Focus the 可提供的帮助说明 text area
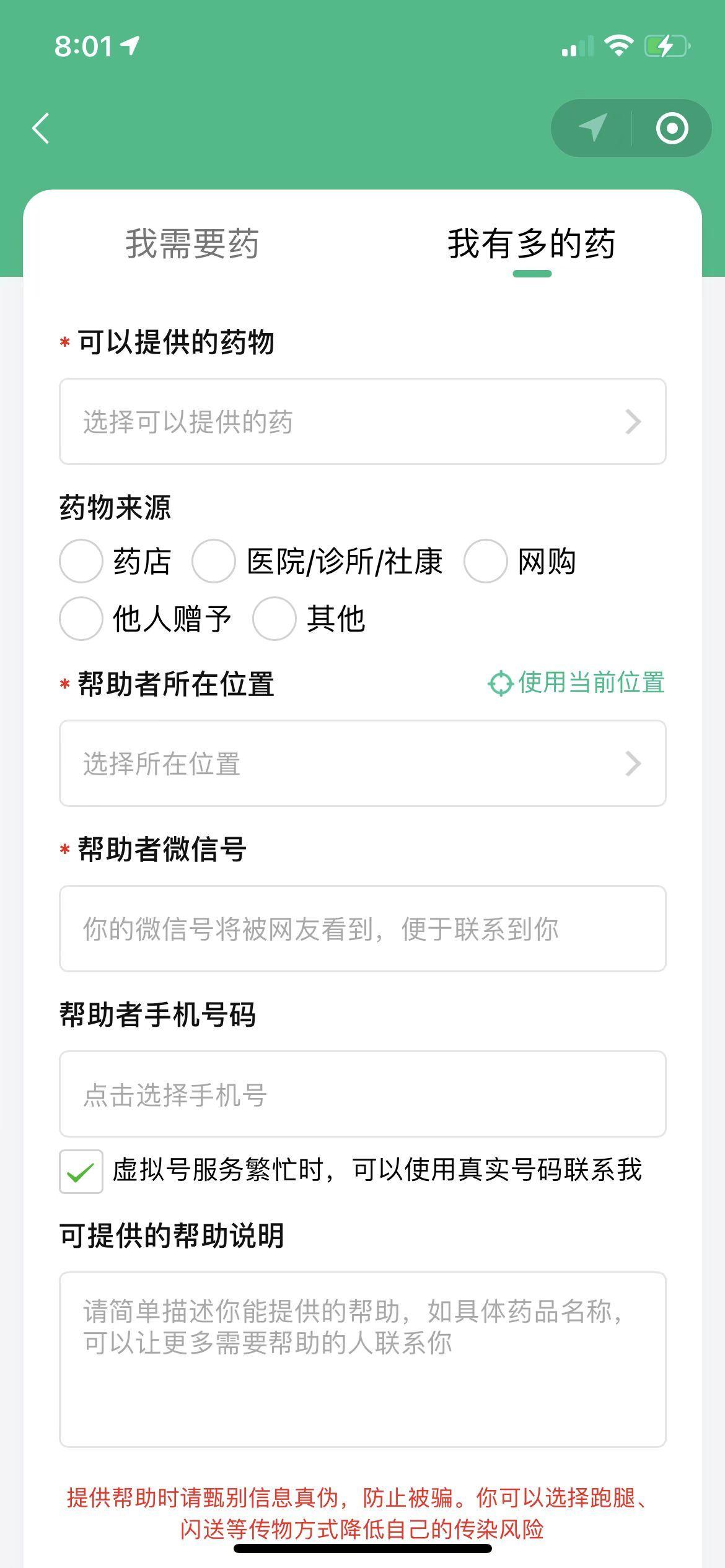 [362, 1359]
